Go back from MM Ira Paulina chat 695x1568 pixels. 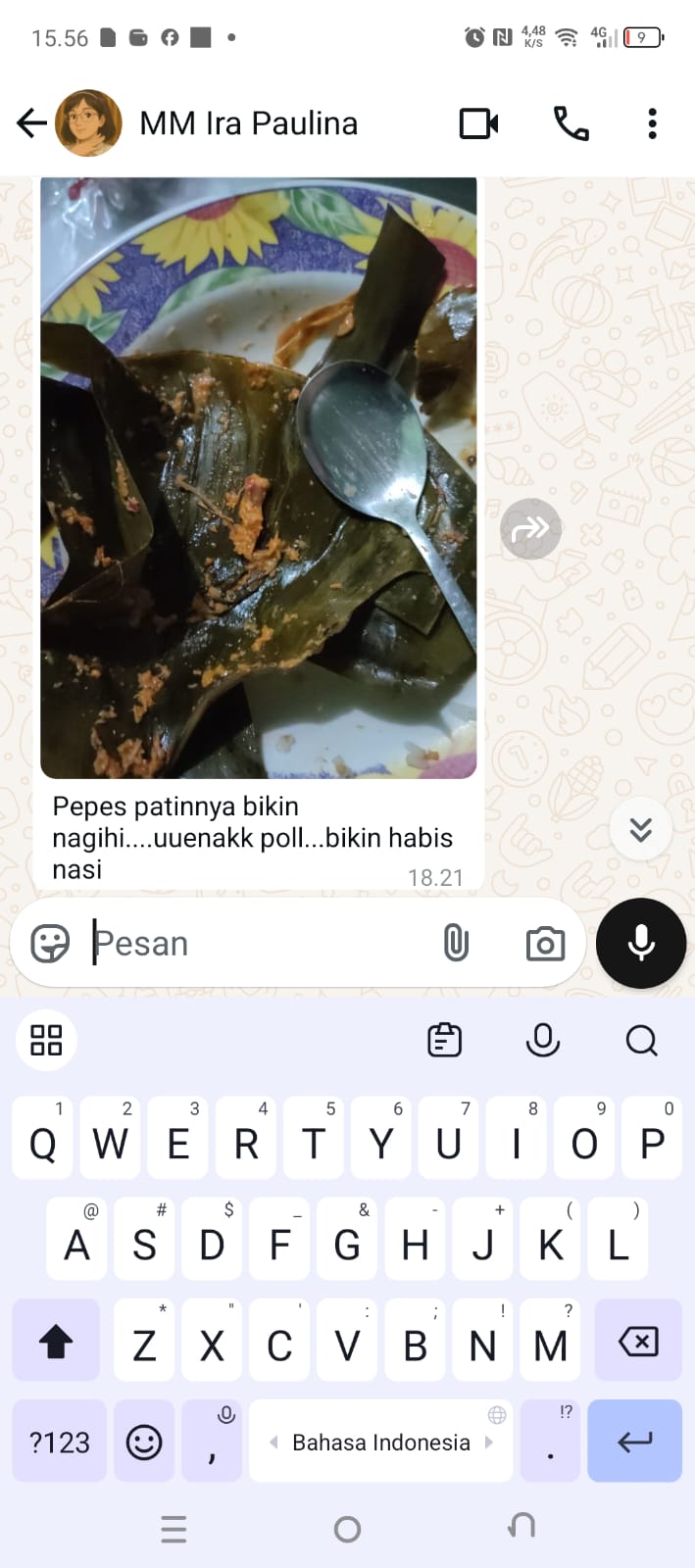pos(31,123)
